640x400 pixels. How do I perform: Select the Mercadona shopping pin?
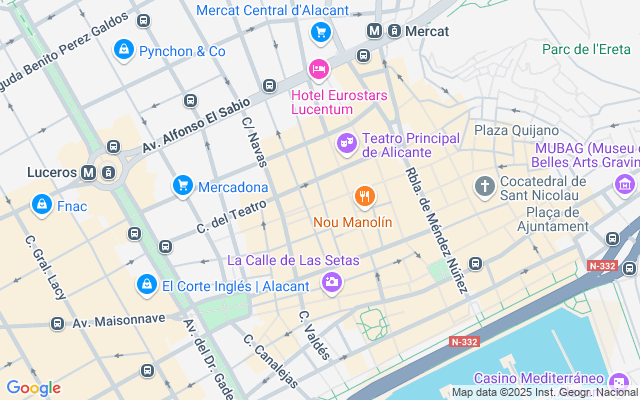tap(182, 186)
